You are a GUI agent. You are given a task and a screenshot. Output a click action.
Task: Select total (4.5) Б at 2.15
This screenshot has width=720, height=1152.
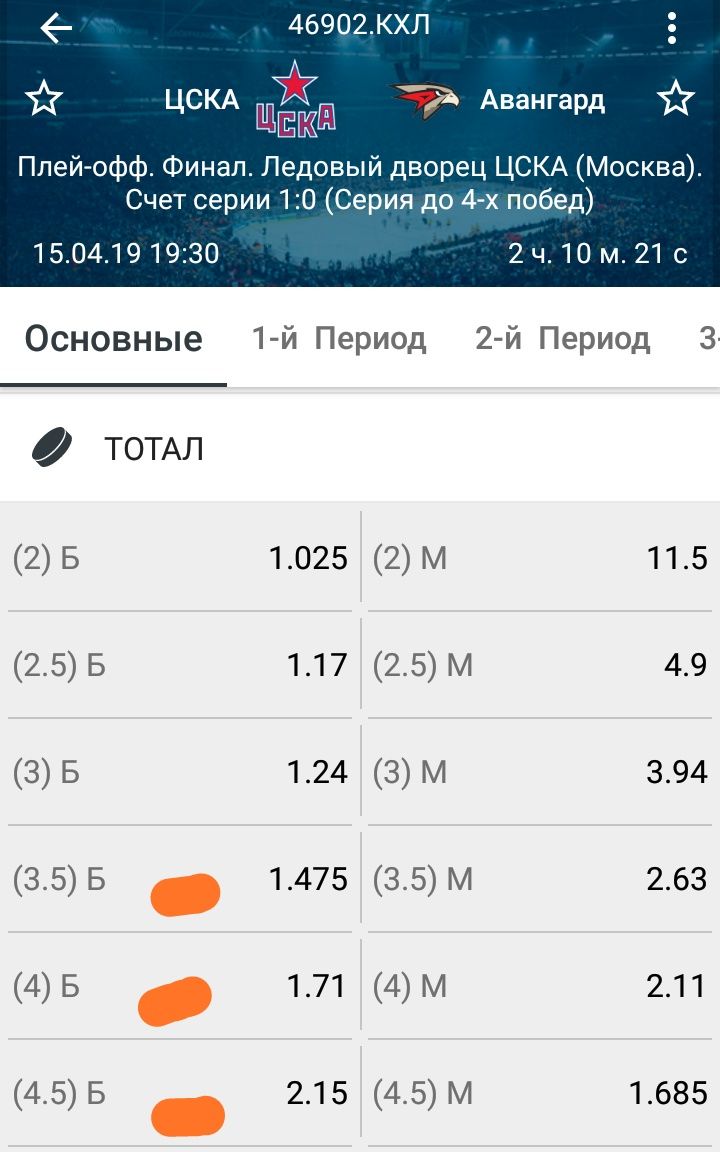click(x=180, y=1094)
